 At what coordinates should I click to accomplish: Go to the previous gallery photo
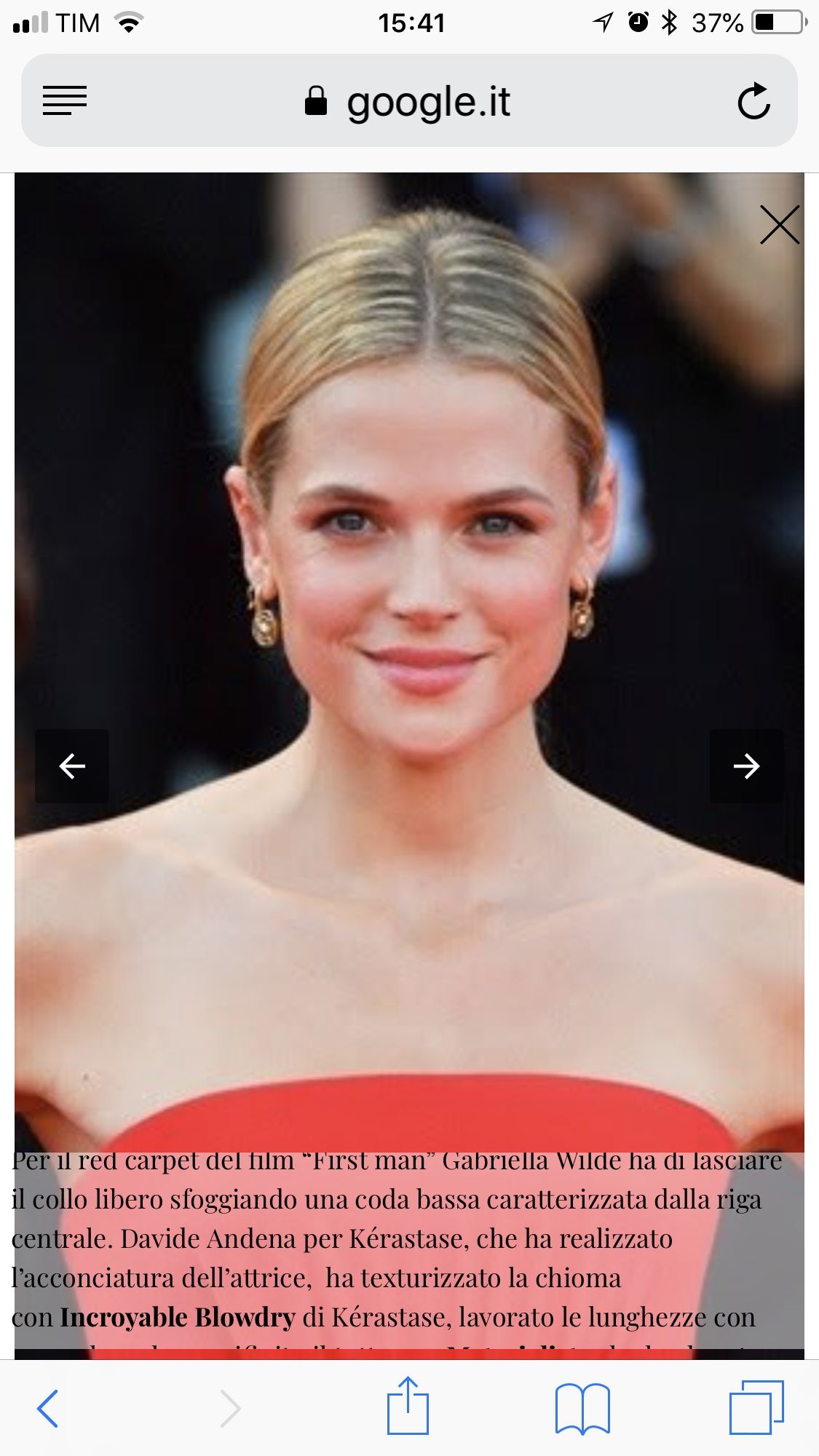[72, 766]
